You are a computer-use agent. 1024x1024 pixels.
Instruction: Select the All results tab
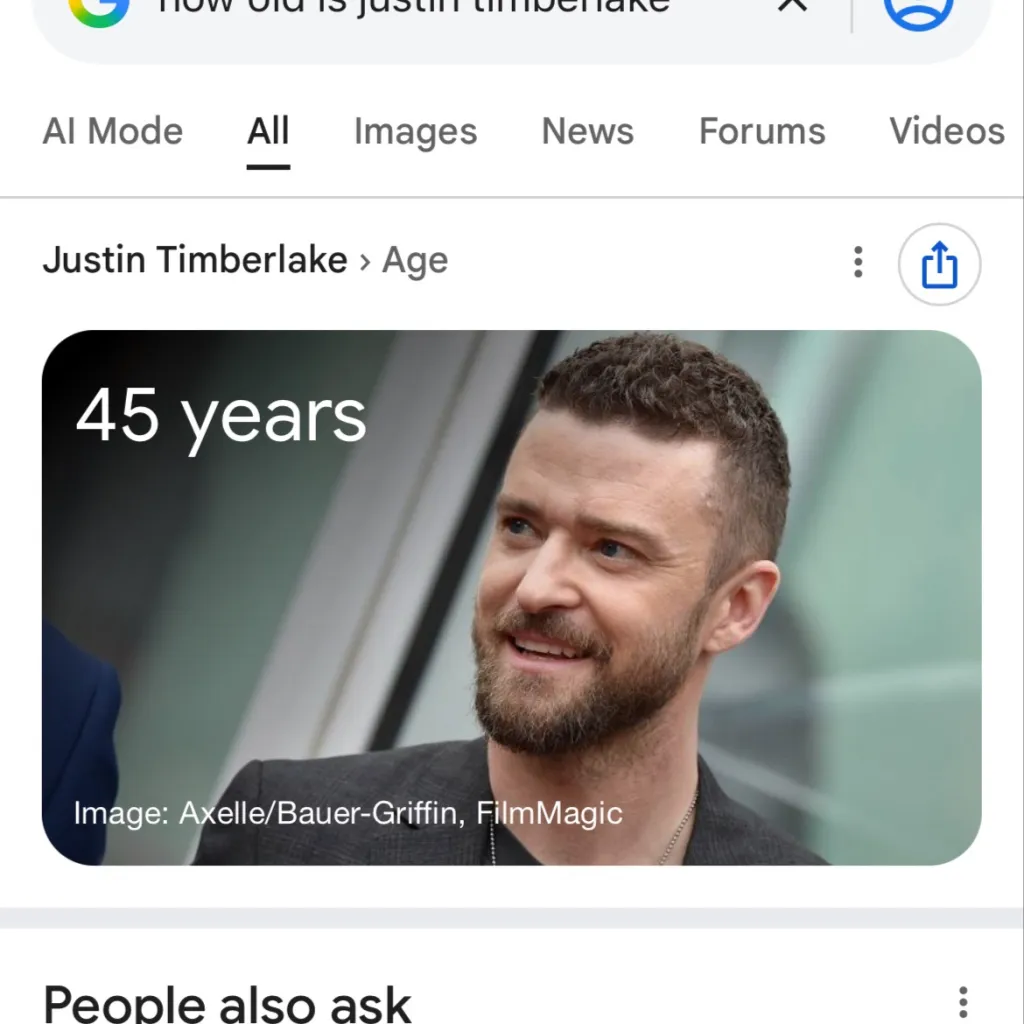click(x=268, y=131)
